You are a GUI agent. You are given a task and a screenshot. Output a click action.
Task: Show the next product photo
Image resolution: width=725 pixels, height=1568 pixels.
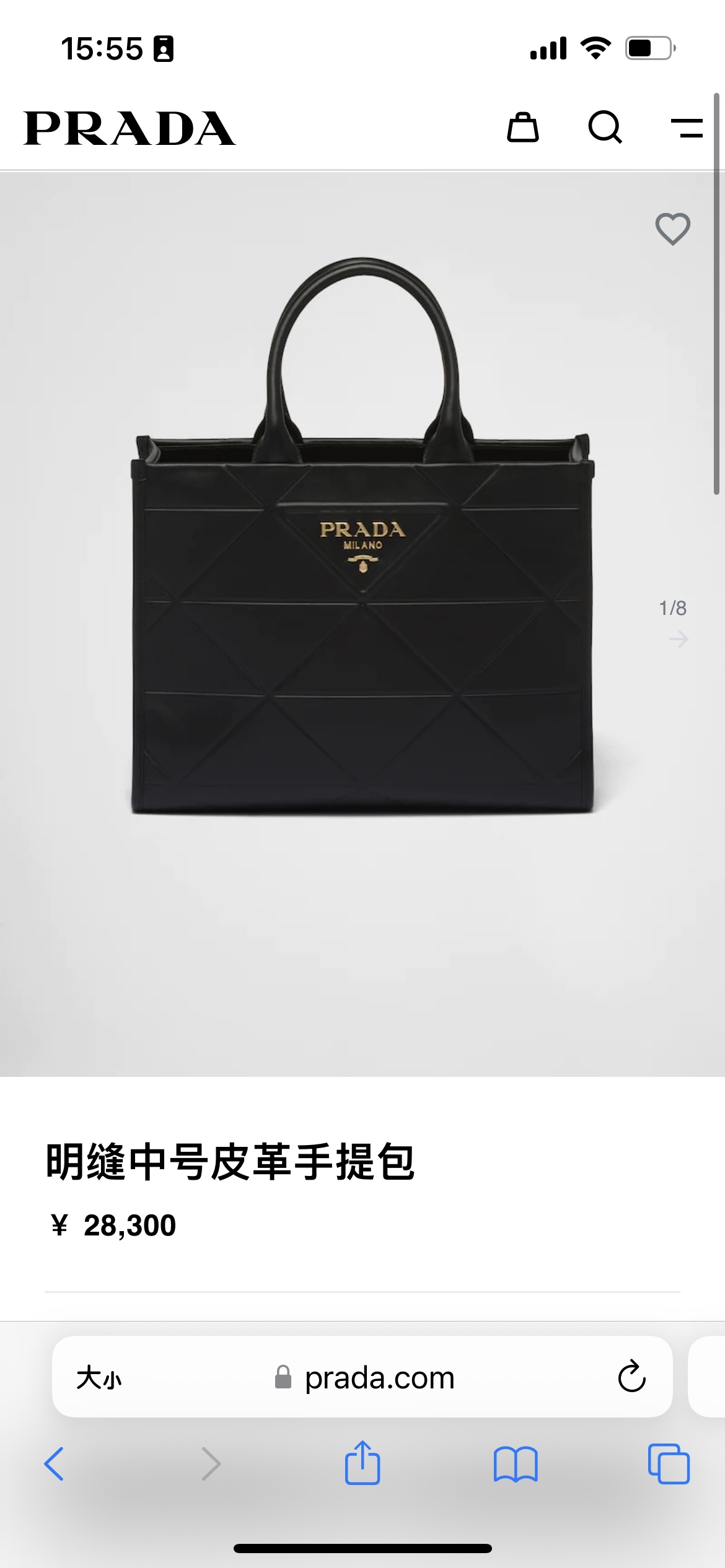pyautogui.click(x=679, y=639)
